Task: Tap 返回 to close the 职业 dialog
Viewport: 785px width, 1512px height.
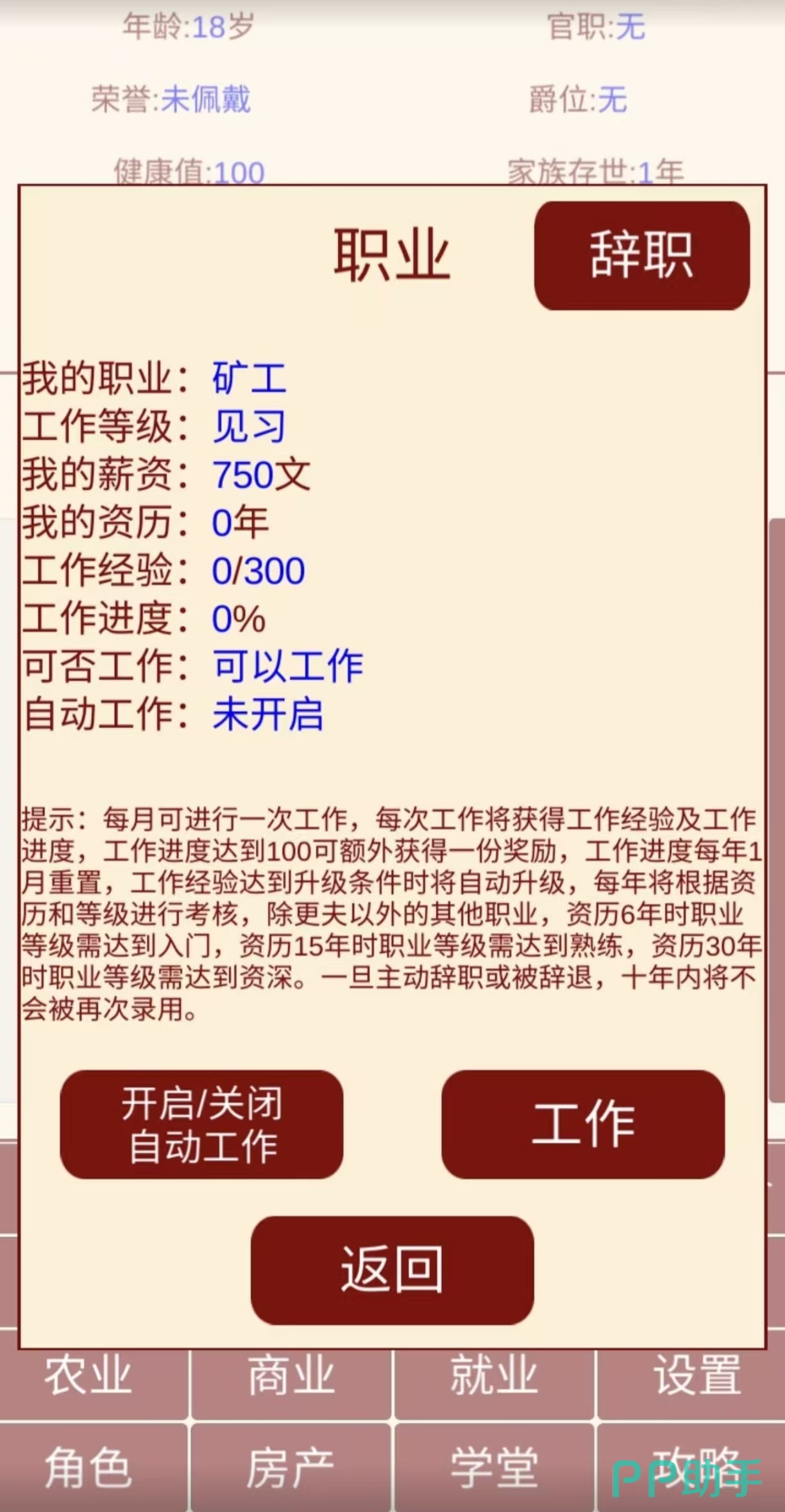Action: 392,1270
